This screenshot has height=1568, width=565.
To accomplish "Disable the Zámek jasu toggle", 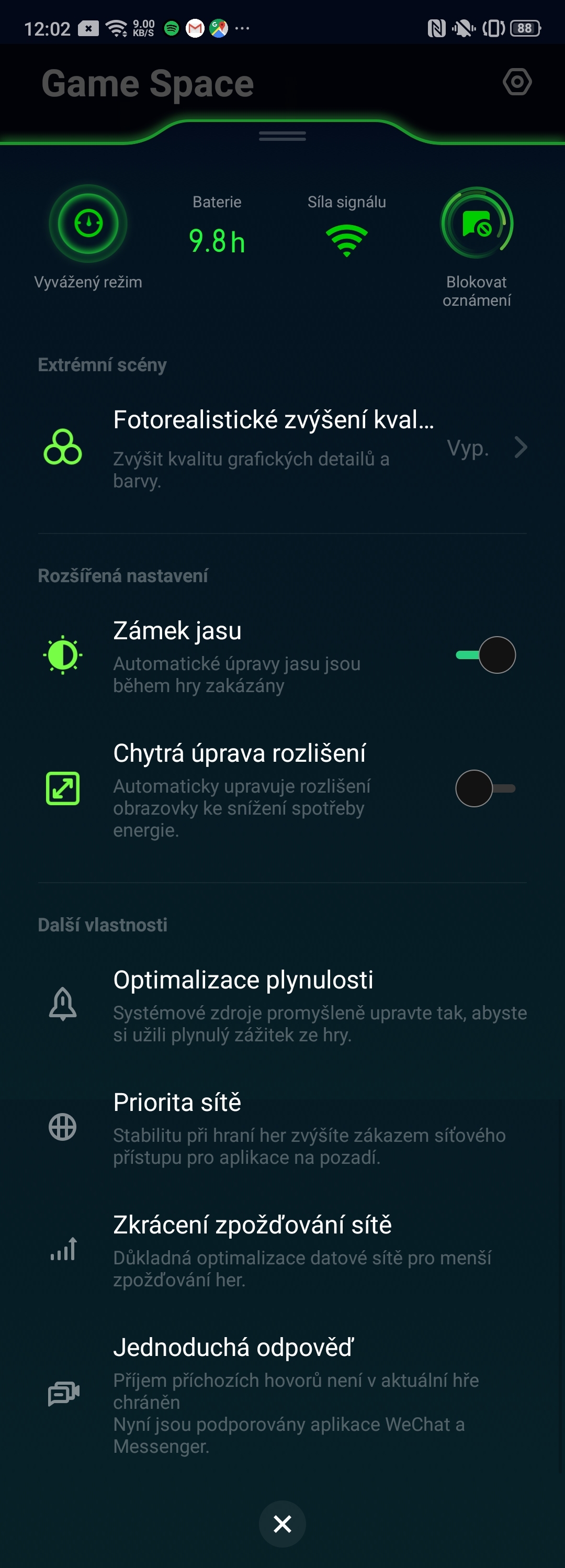I will [x=486, y=655].
